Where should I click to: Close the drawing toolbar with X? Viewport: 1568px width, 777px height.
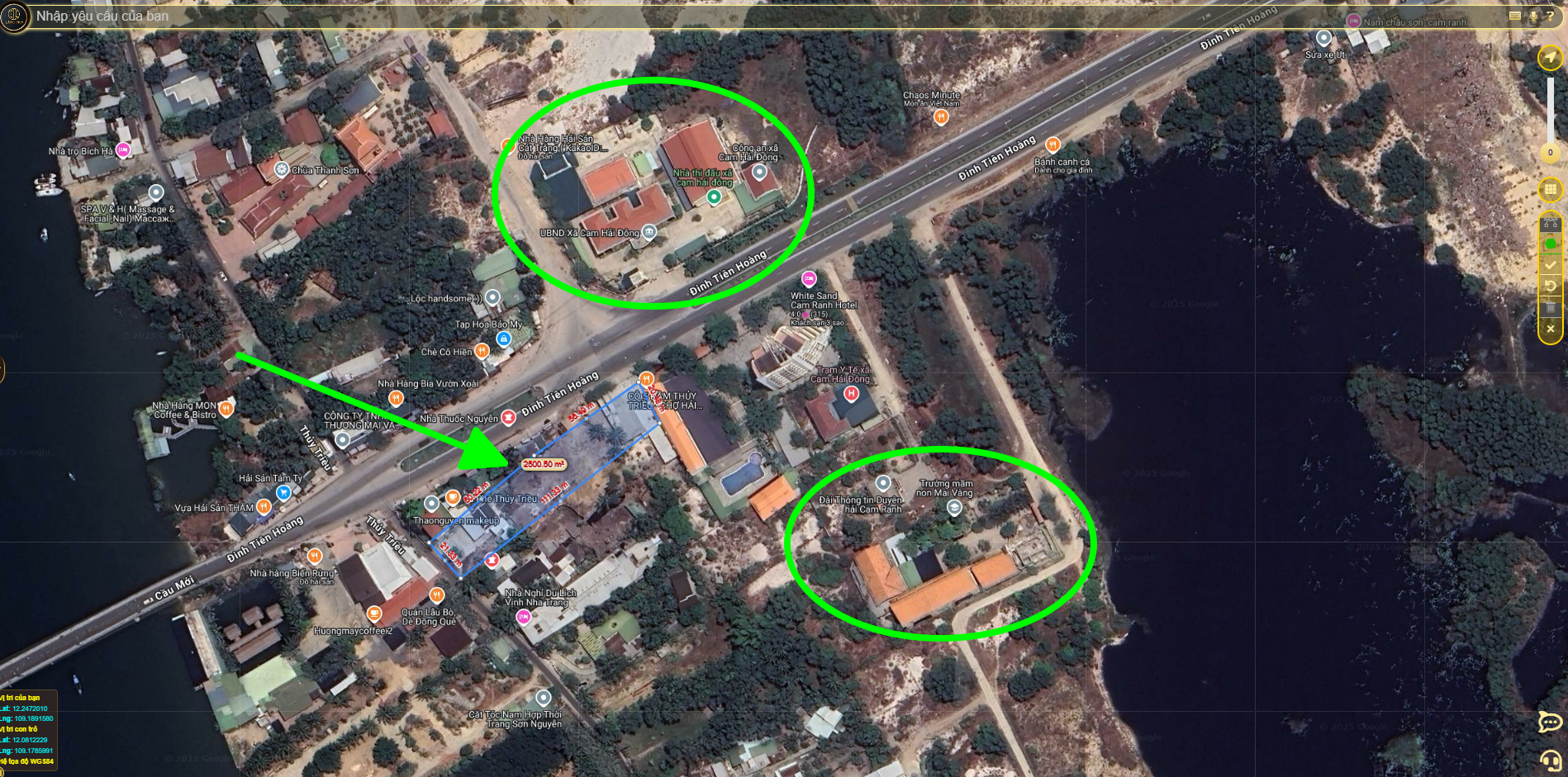pos(1550,329)
